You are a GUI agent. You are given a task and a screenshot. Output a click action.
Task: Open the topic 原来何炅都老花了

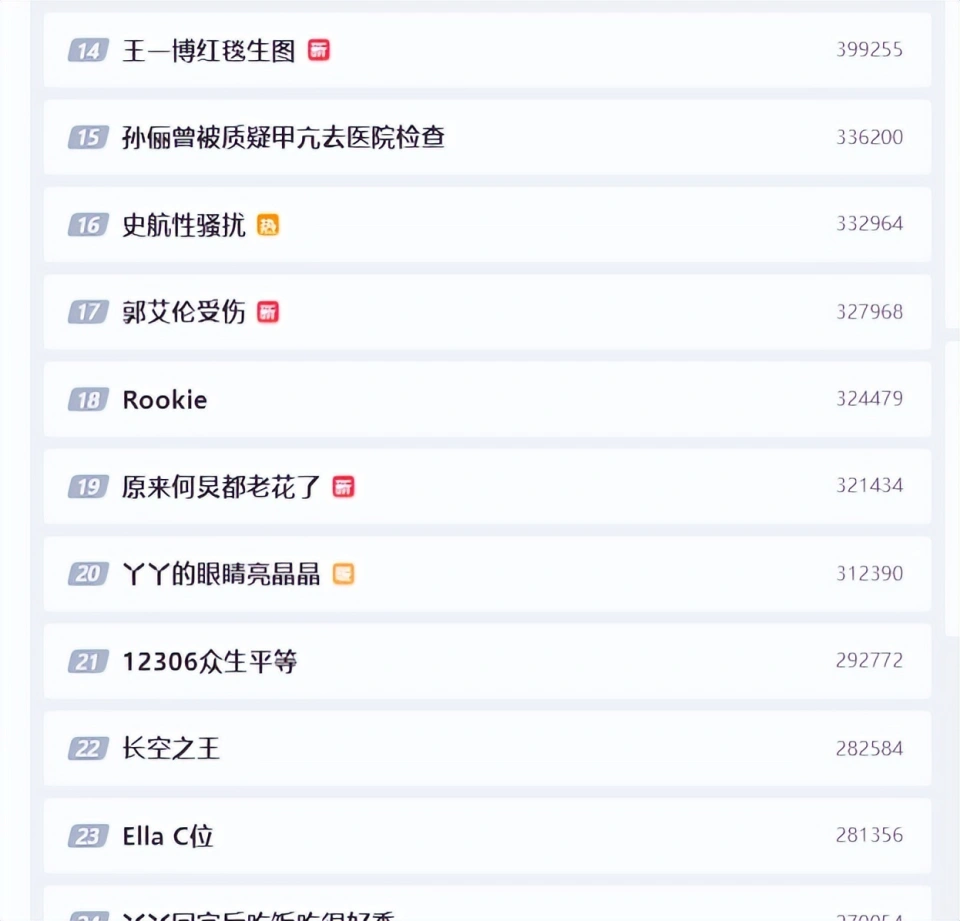(222, 487)
